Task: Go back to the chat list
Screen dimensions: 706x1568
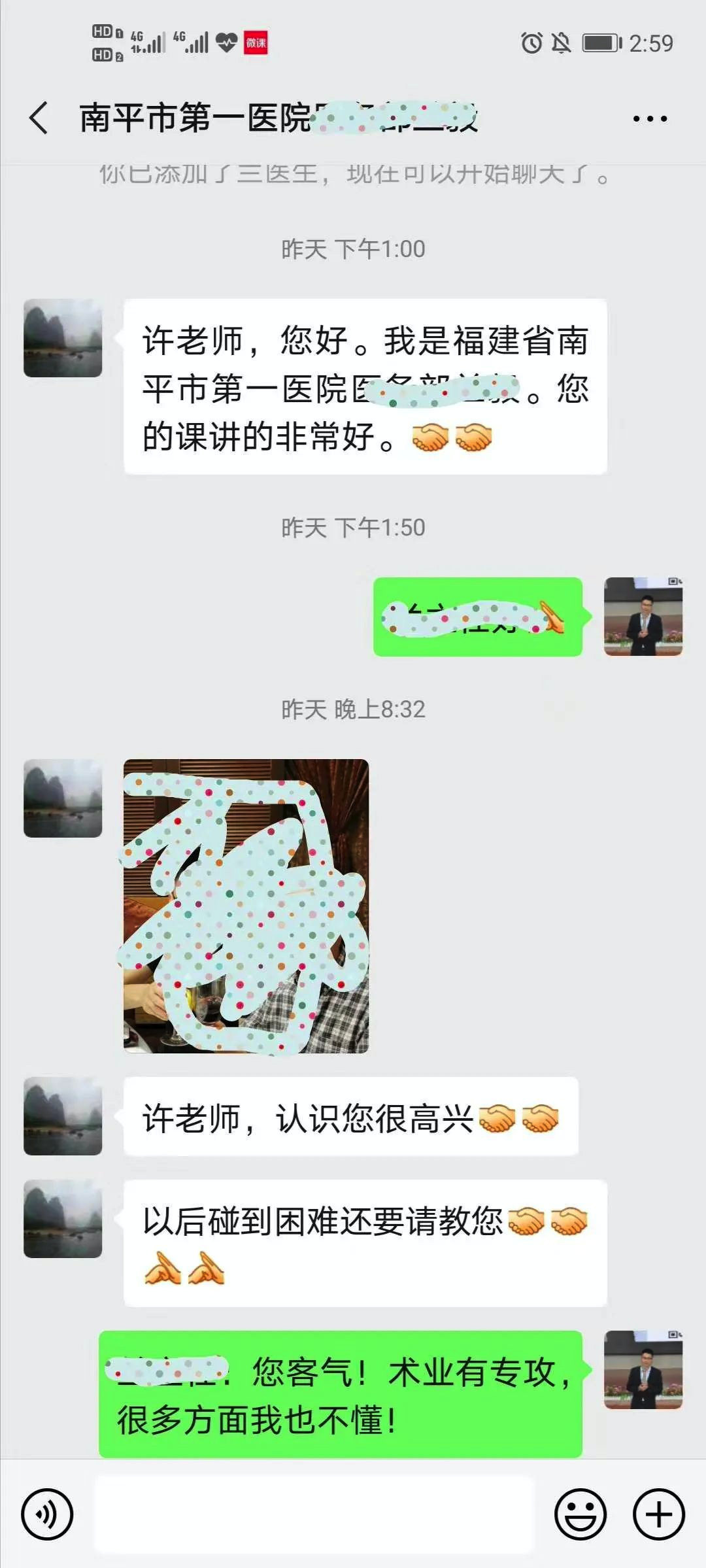Action: tap(39, 118)
